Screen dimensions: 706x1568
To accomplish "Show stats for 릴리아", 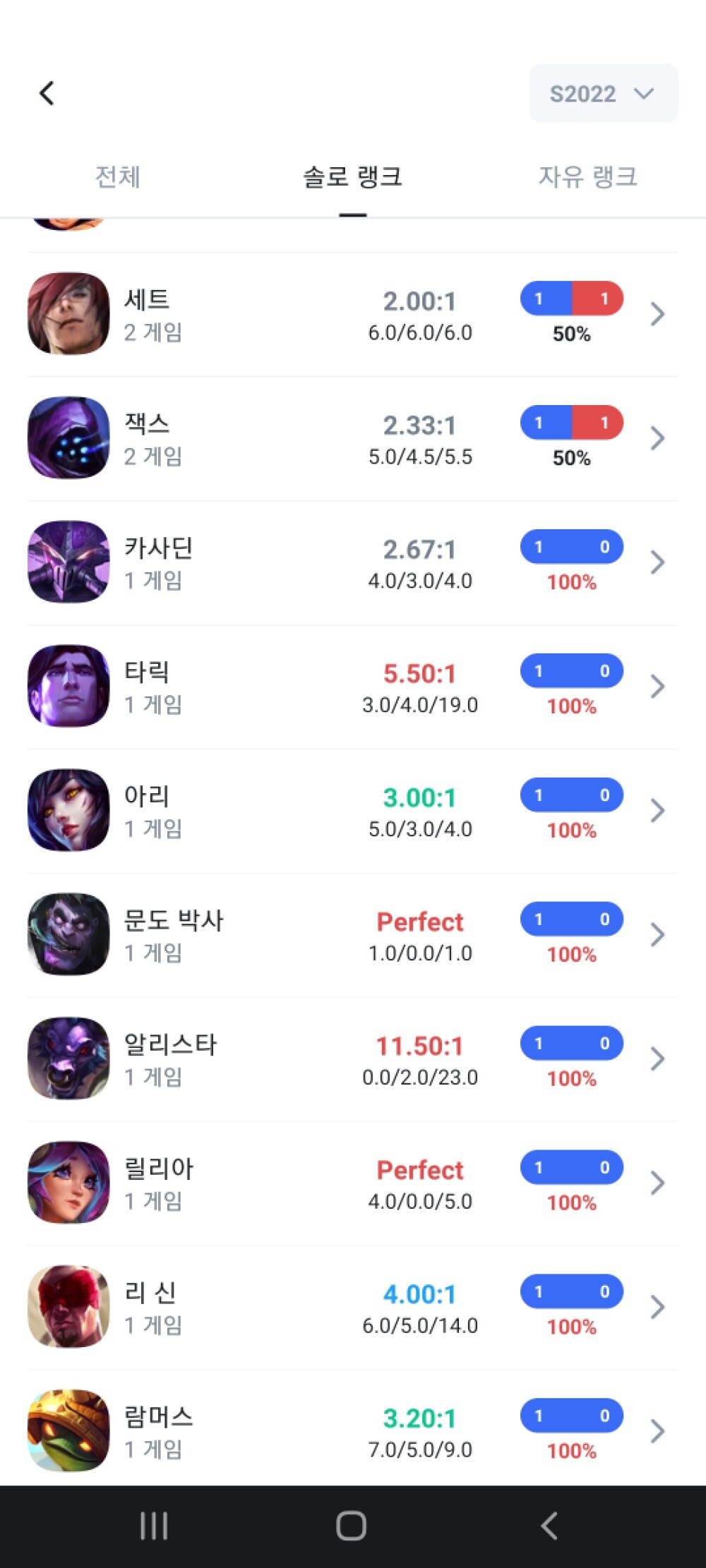I will [x=353, y=1183].
